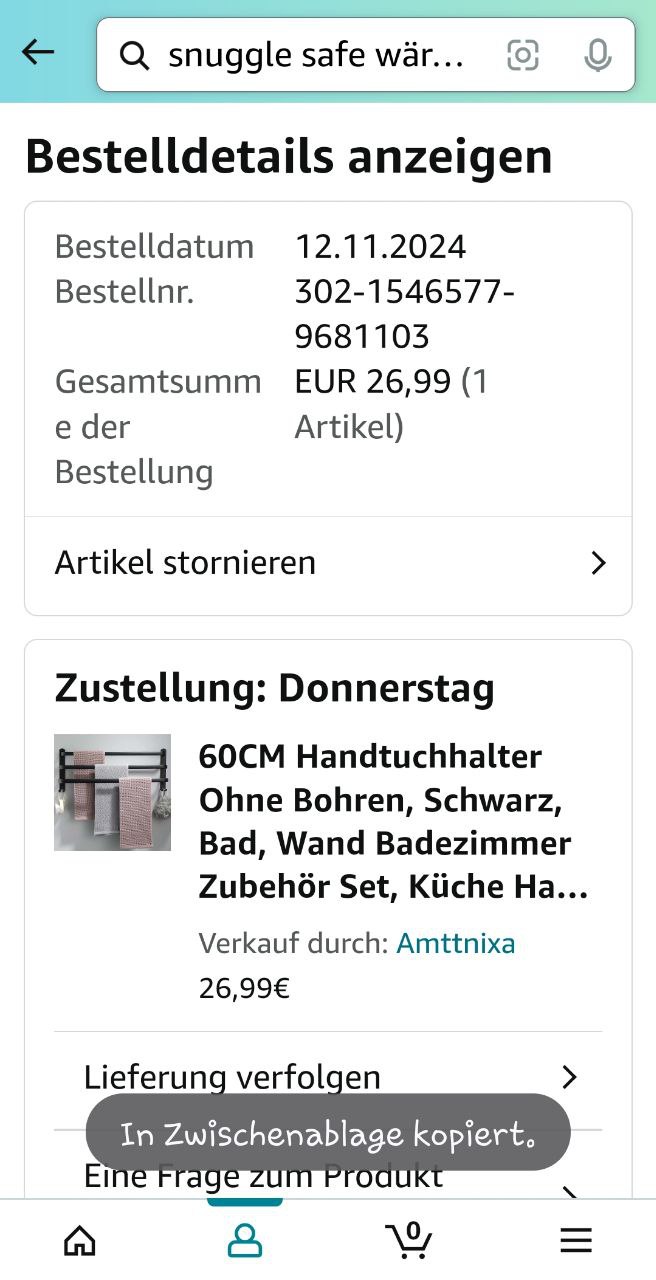Open the Handtuchhalter product image
Image resolution: width=656 pixels, height=1280 pixels.
(x=112, y=793)
